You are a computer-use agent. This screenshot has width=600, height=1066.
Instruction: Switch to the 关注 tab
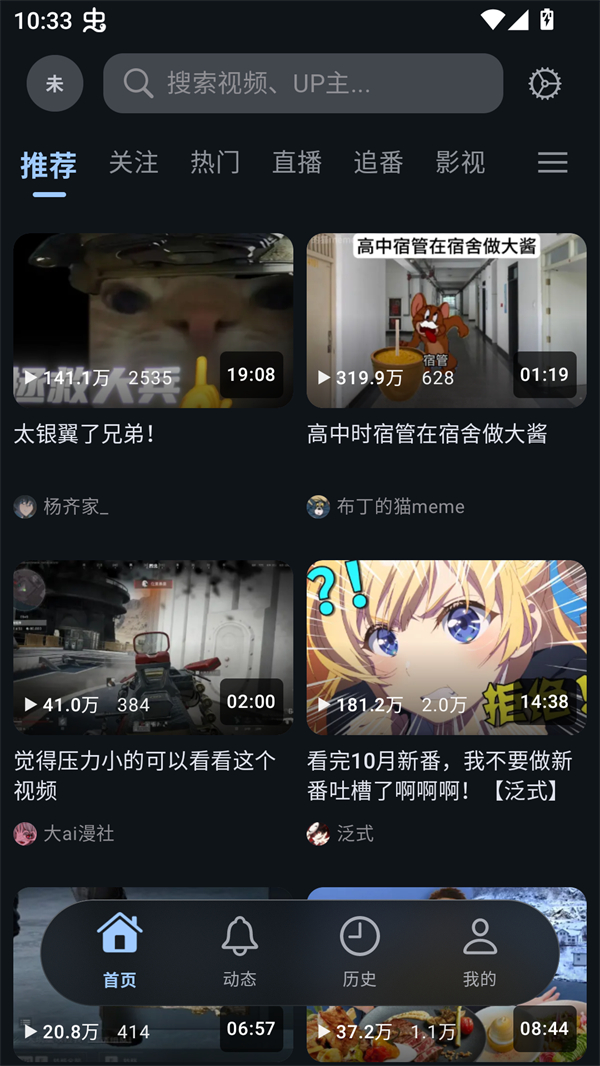tap(133, 162)
